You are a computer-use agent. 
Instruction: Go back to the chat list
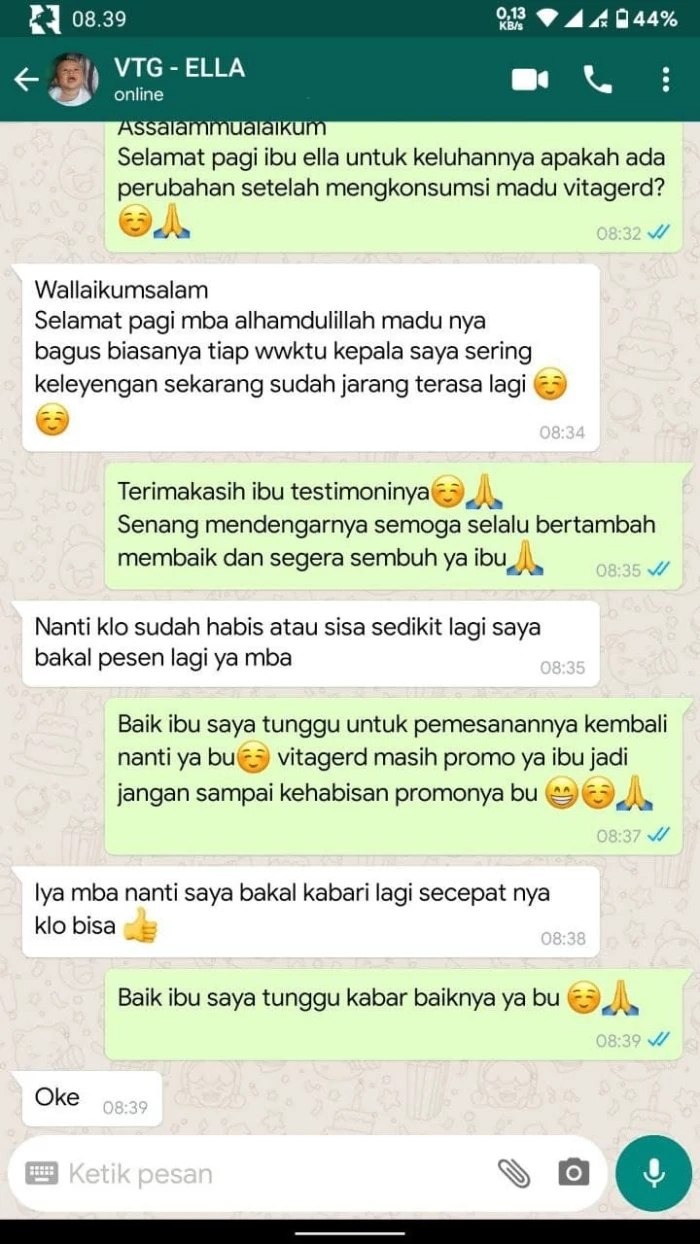26,80
